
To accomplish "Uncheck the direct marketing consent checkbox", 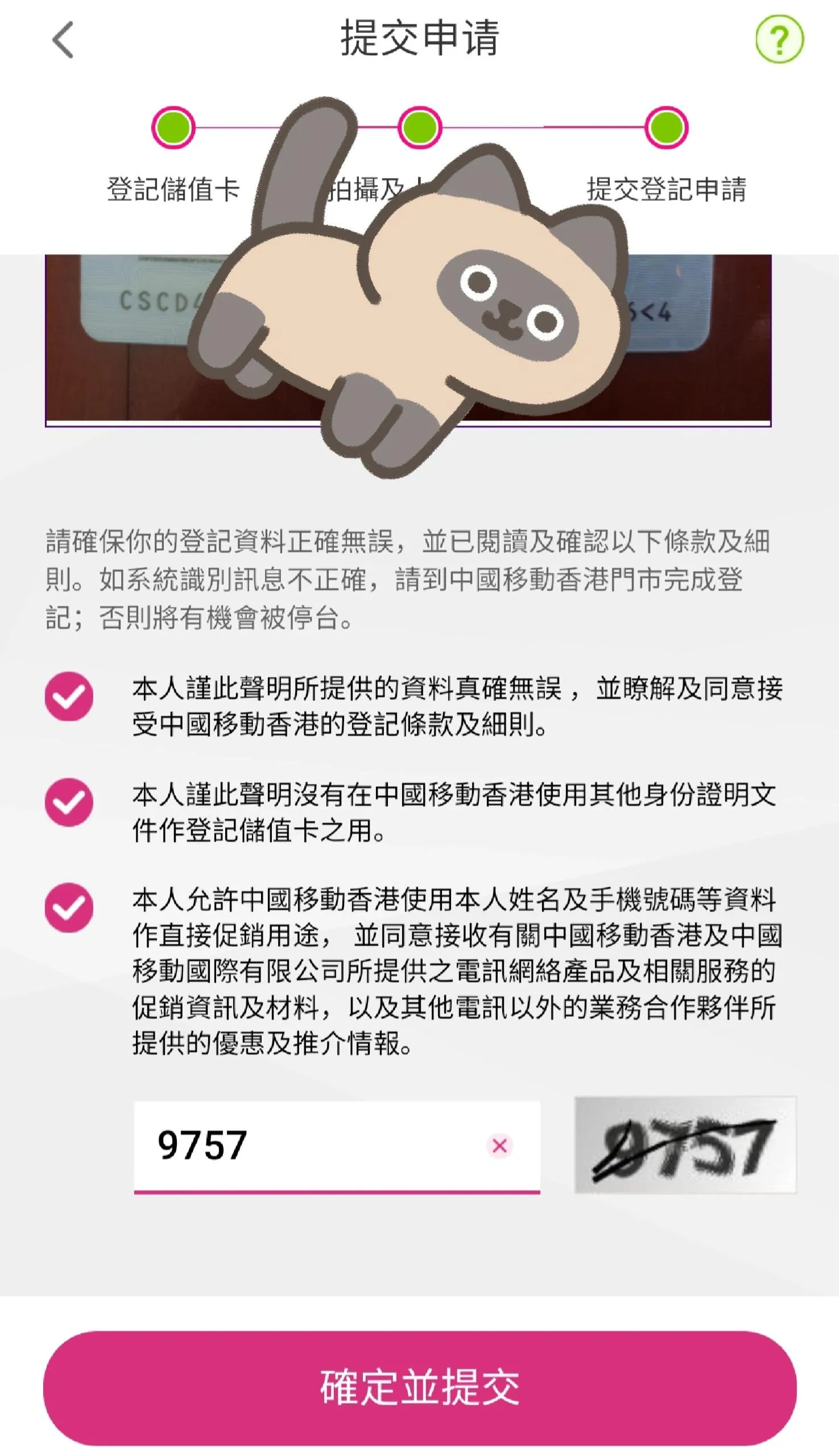I will (69, 908).
